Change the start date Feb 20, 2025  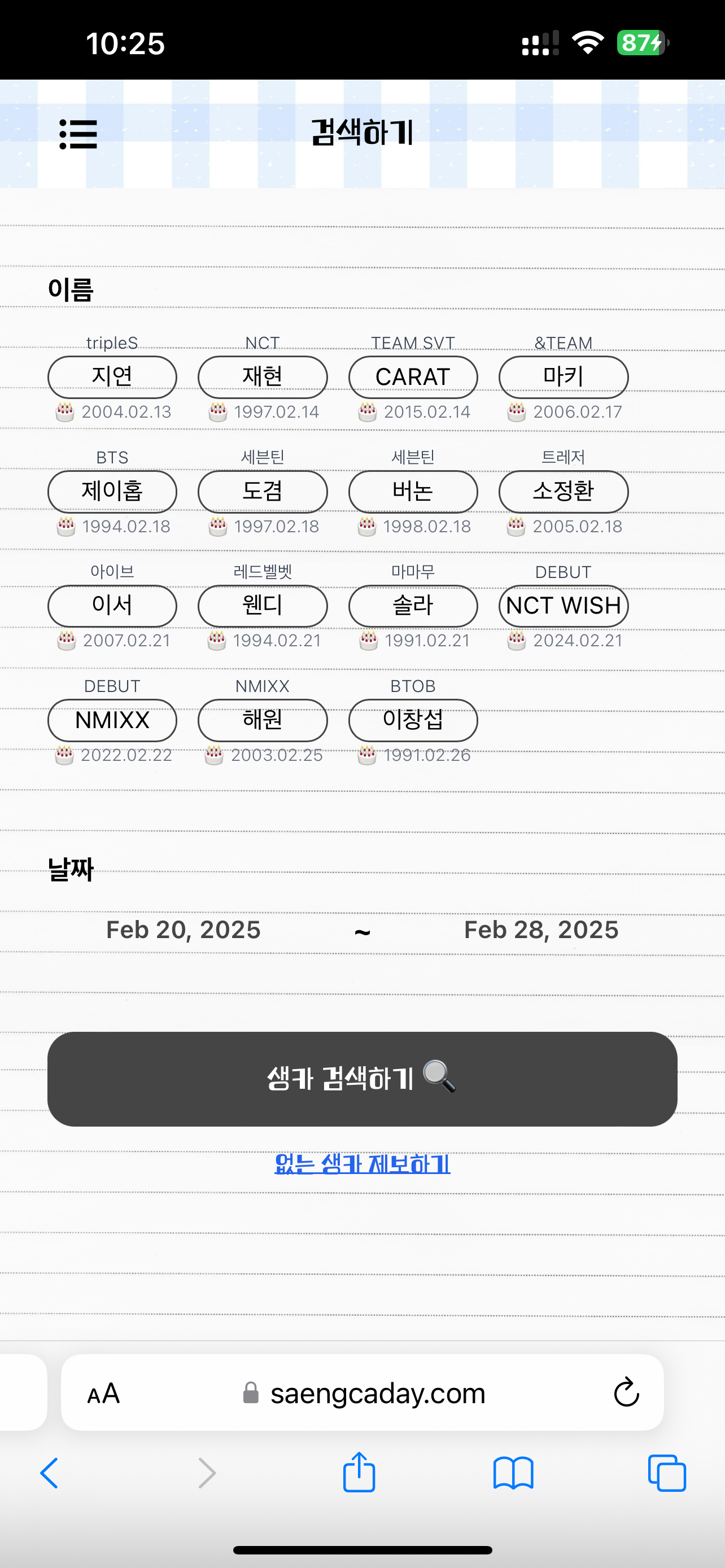(184, 930)
